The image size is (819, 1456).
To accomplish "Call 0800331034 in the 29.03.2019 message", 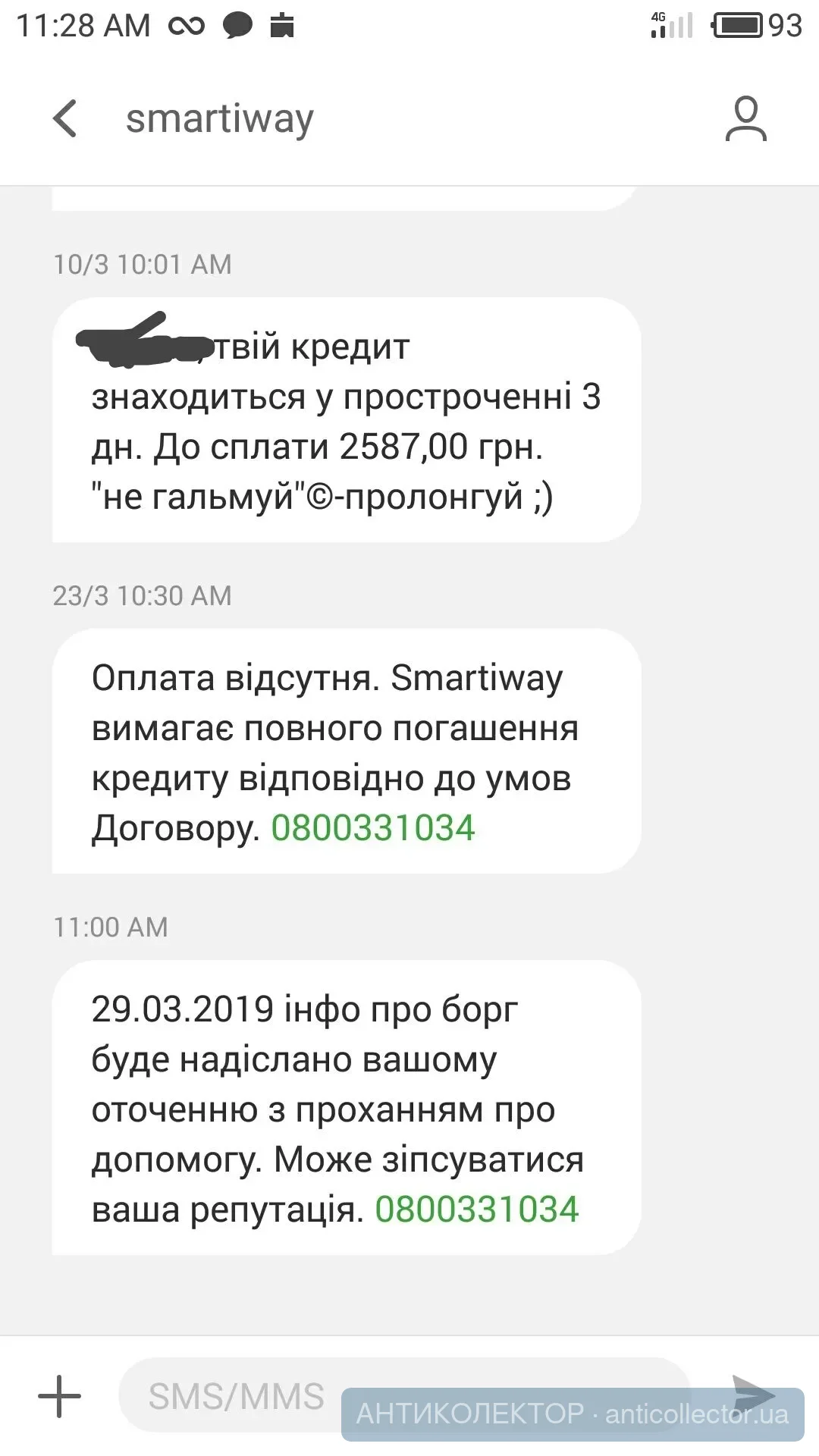I will (477, 1210).
